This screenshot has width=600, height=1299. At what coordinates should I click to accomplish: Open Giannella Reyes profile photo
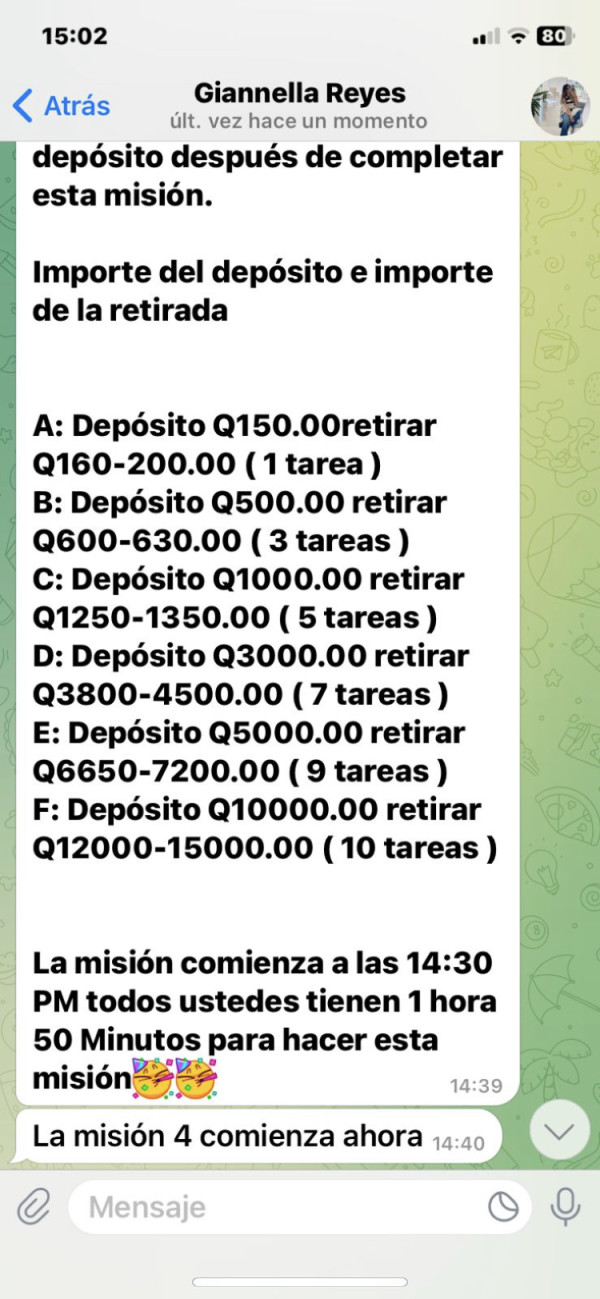coord(560,106)
